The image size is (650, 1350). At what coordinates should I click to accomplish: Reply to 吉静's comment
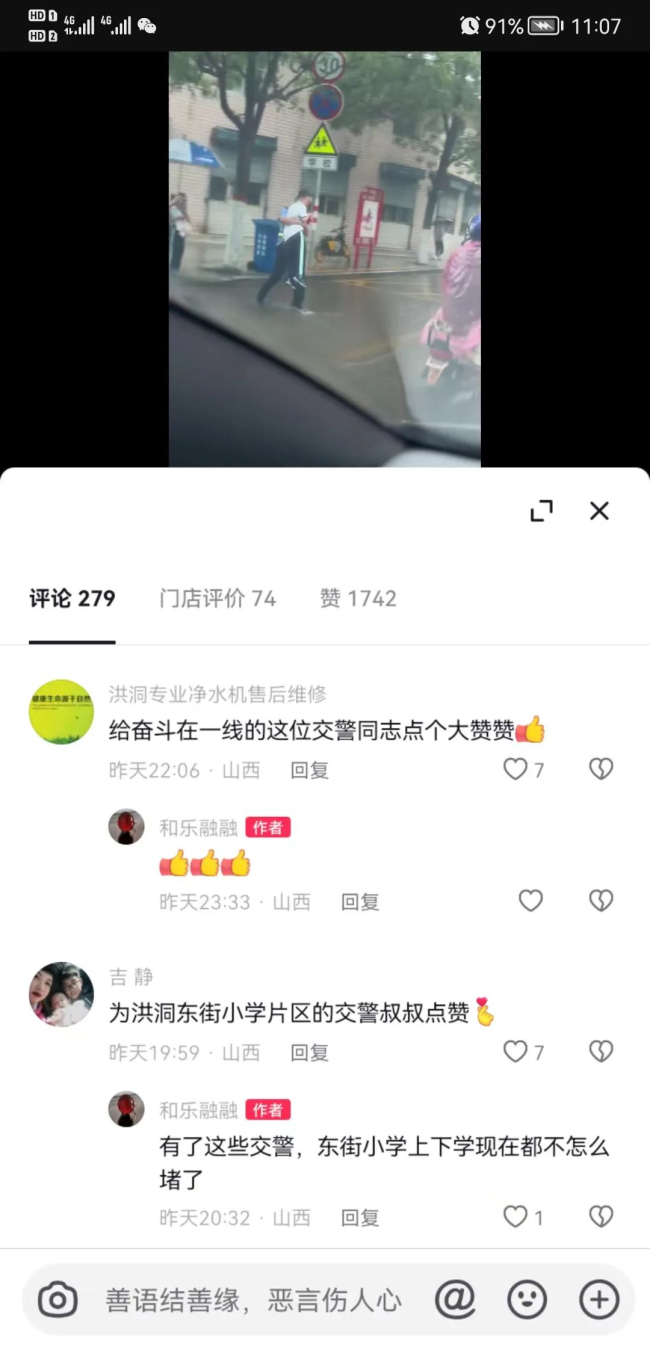(309, 1053)
